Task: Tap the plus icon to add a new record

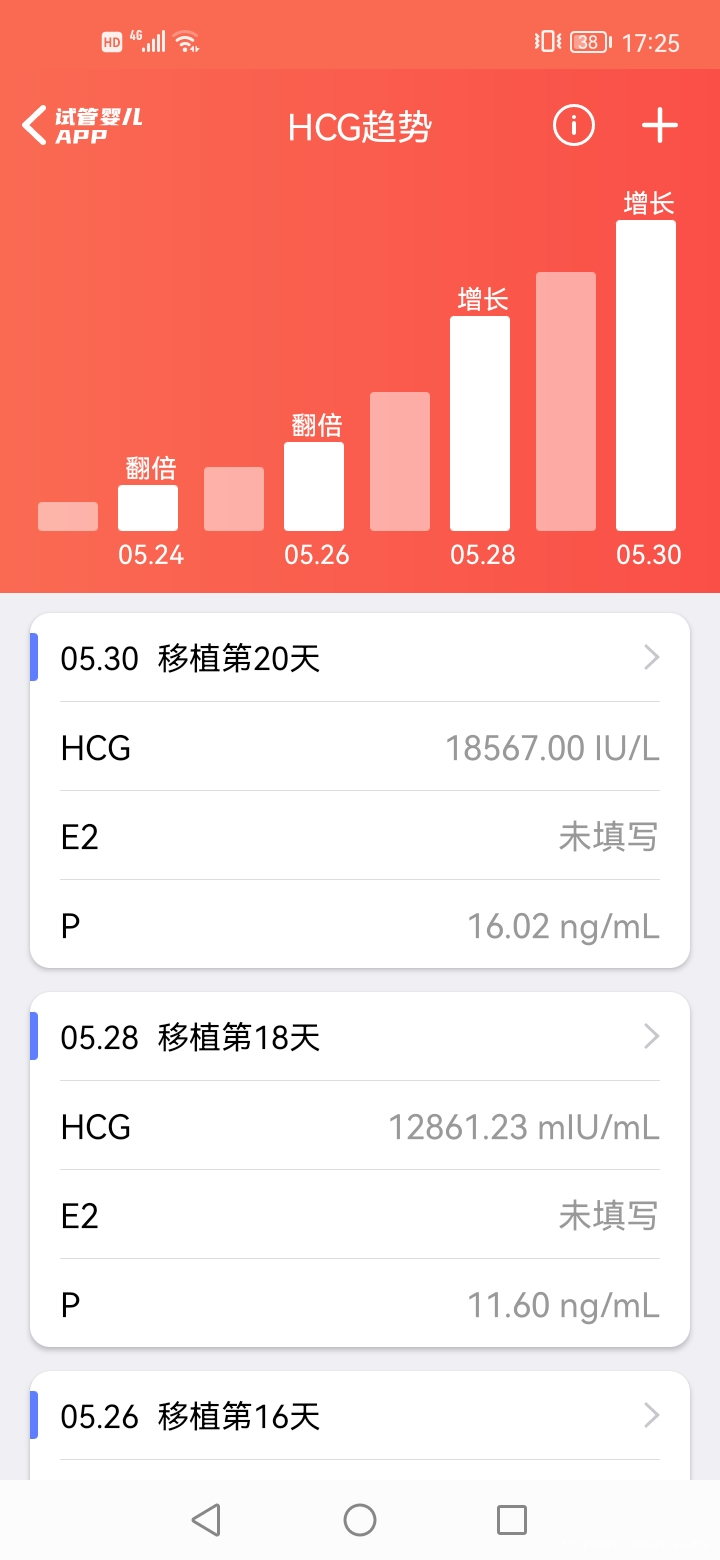Action: click(x=659, y=125)
